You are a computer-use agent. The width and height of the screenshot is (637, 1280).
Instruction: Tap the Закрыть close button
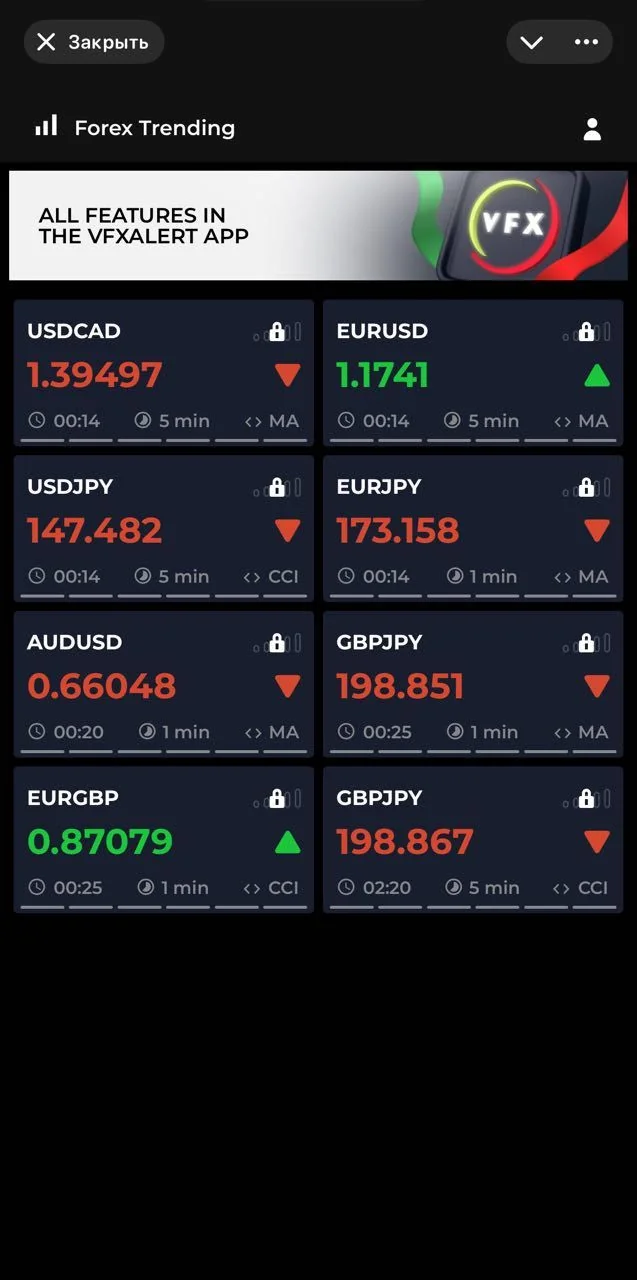tap(94, 42)
